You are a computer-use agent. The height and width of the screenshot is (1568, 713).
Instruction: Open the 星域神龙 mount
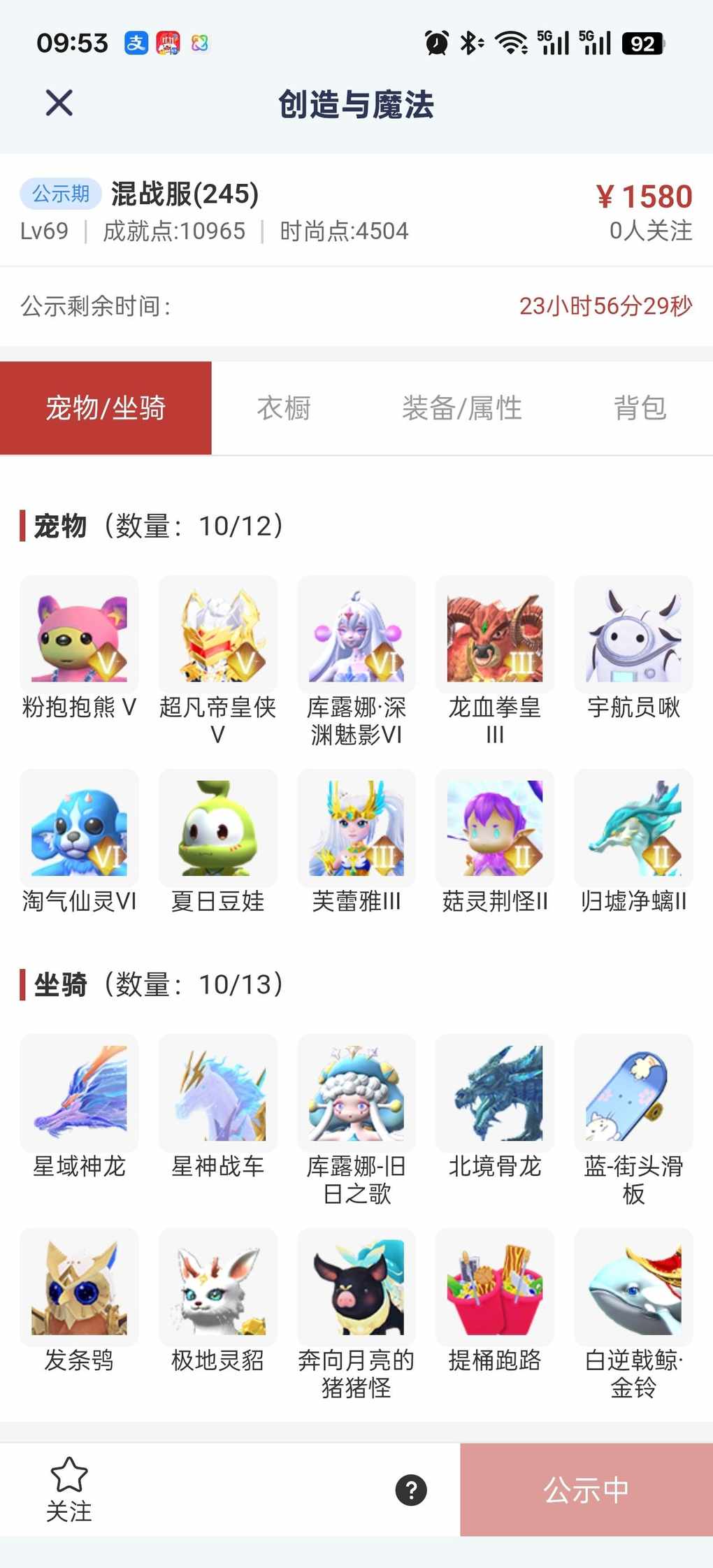(79, 1093)
